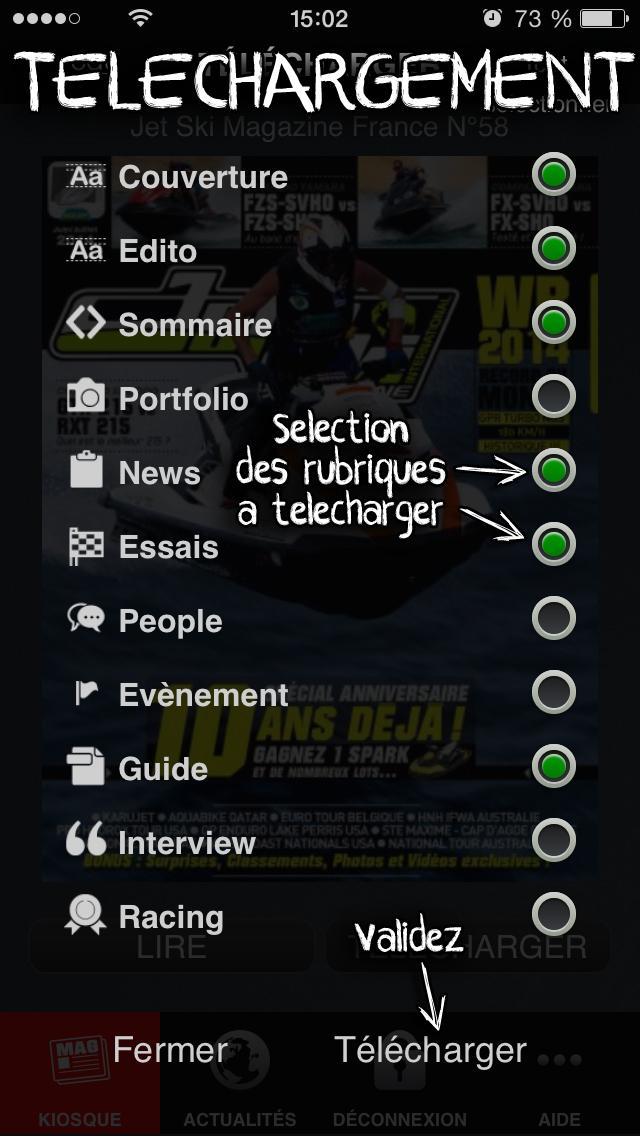Screen dimensions: 640x1136
Task: Add People to the download selection
Action: pos(553,618)
